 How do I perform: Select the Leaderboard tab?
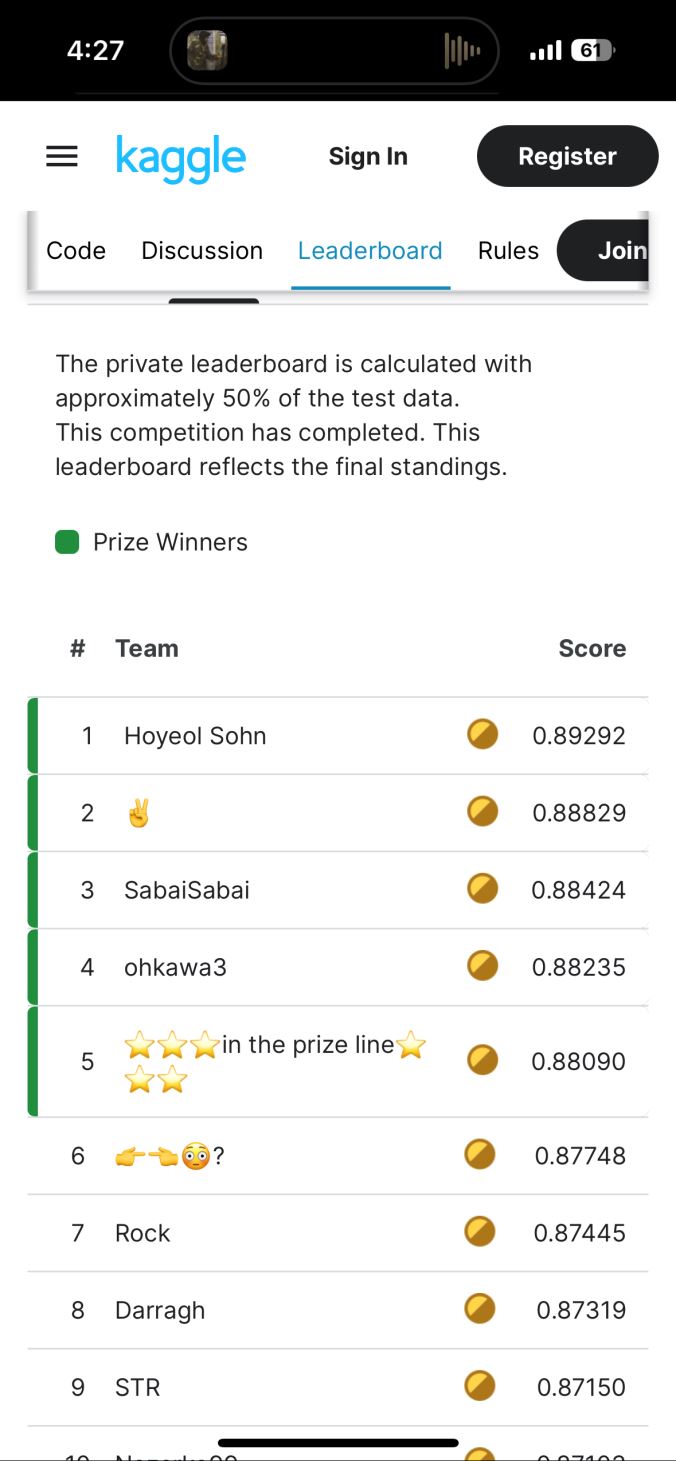tap(370, 250)
